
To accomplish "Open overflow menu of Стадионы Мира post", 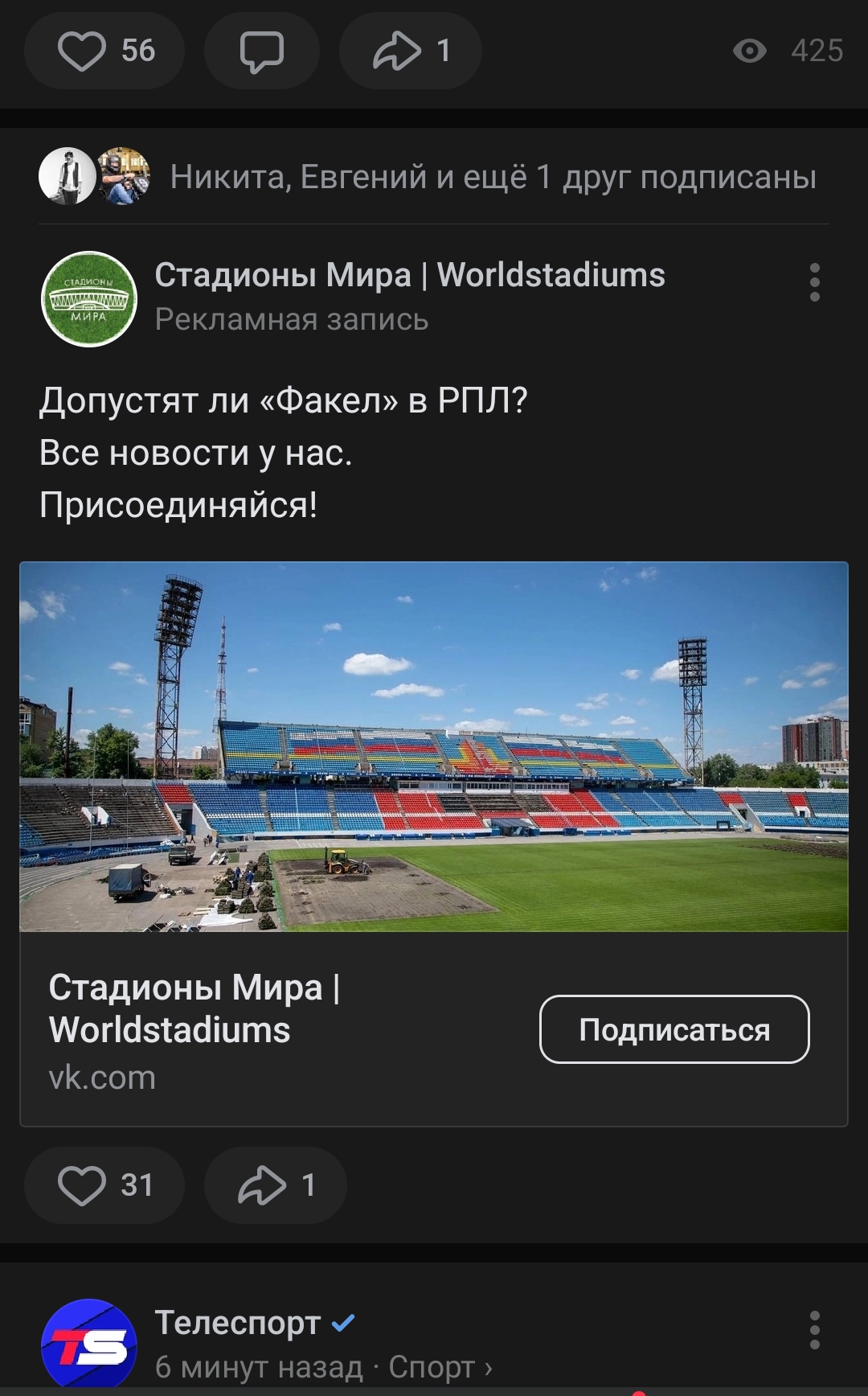I will tap(814, 282).
